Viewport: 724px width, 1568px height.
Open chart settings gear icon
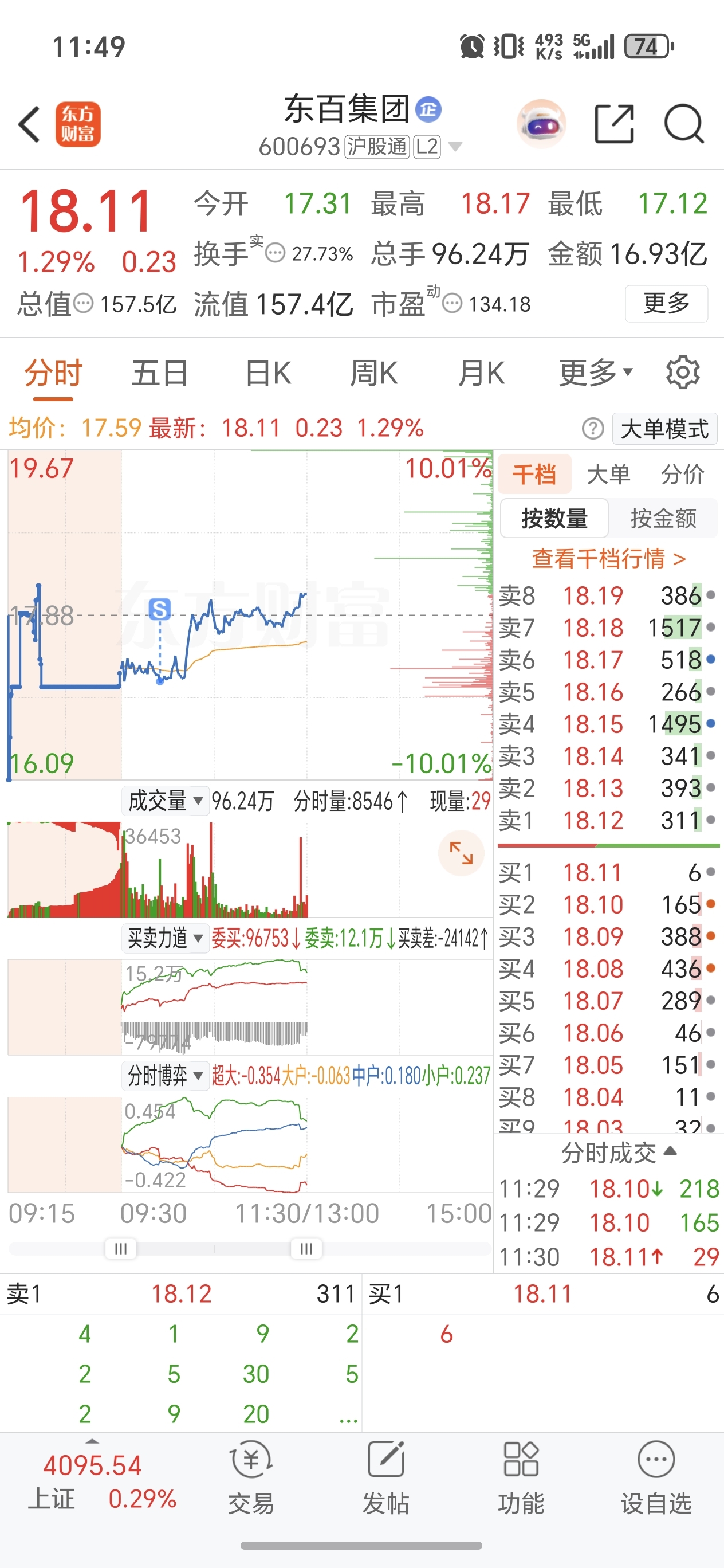(x=683, y=373)
